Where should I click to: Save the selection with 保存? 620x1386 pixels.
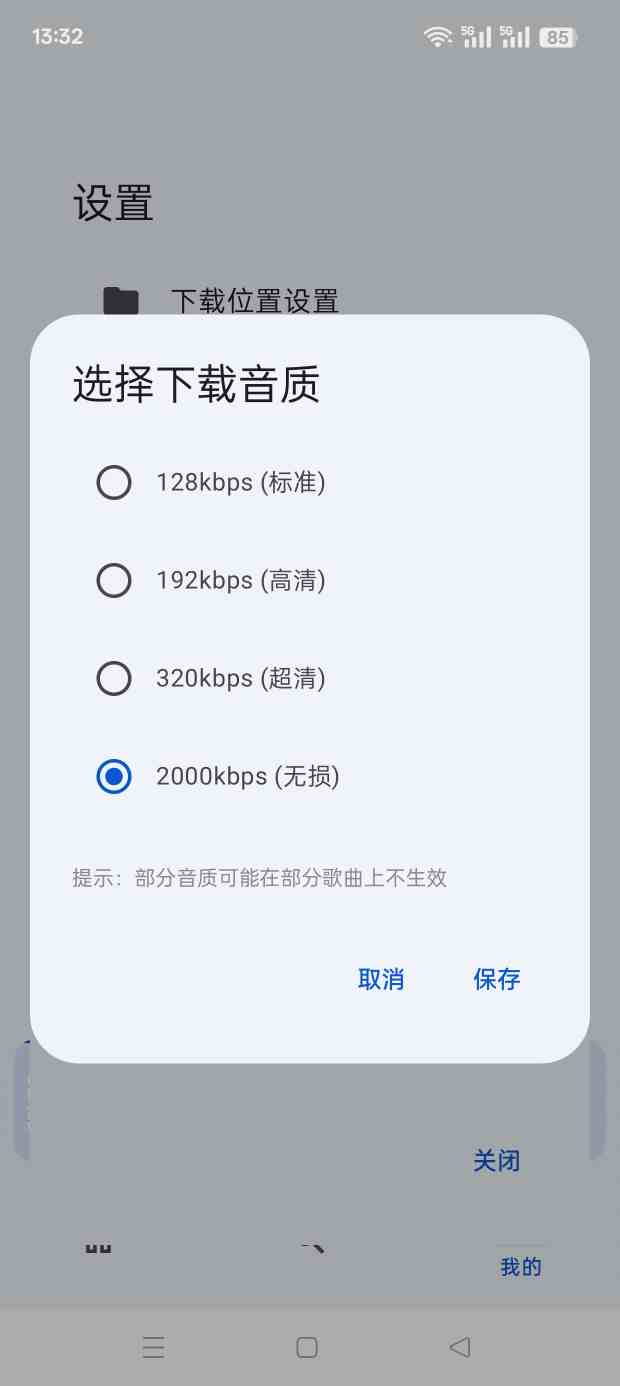click(x=497, y=979)
